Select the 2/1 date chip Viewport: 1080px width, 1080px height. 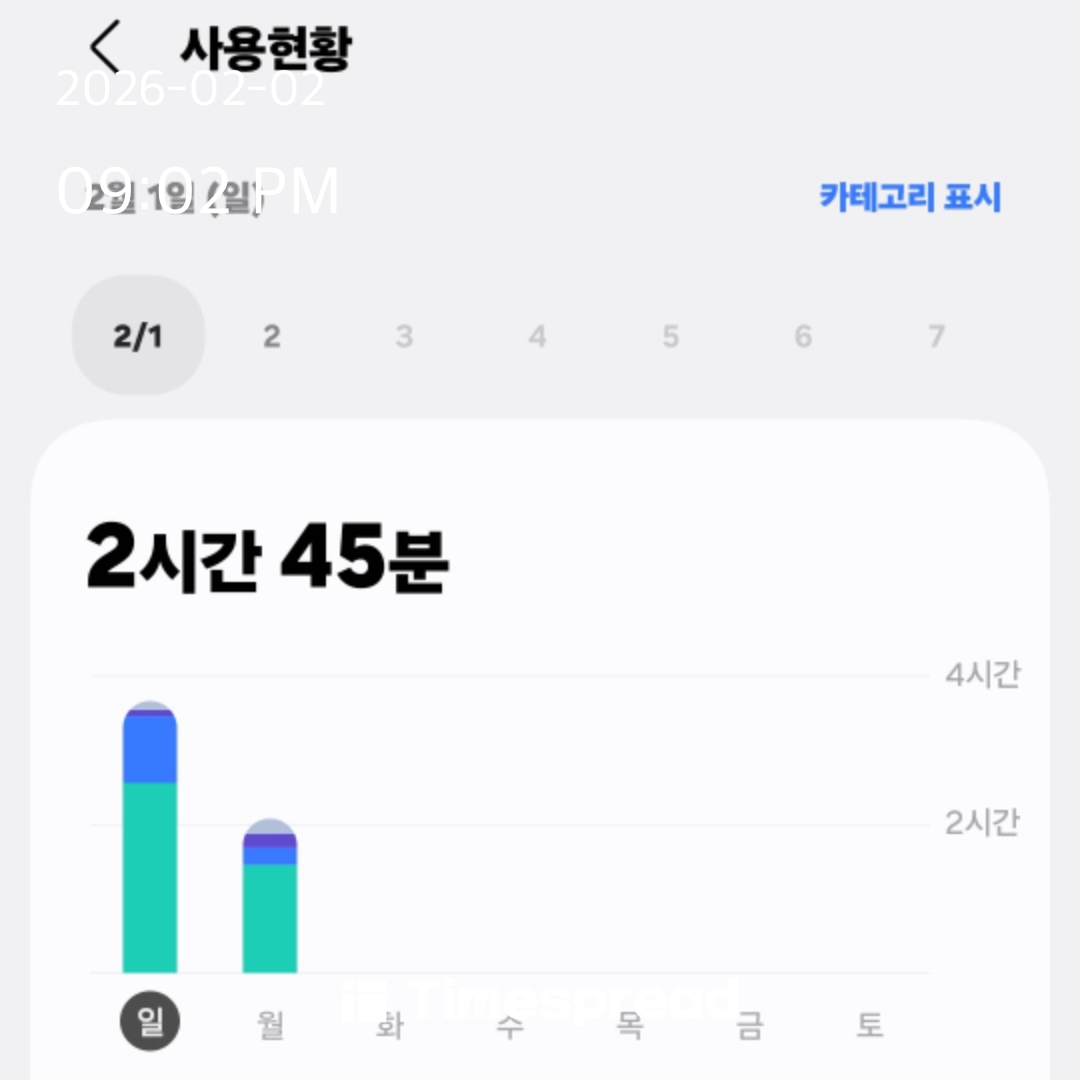tap(138, 336)
